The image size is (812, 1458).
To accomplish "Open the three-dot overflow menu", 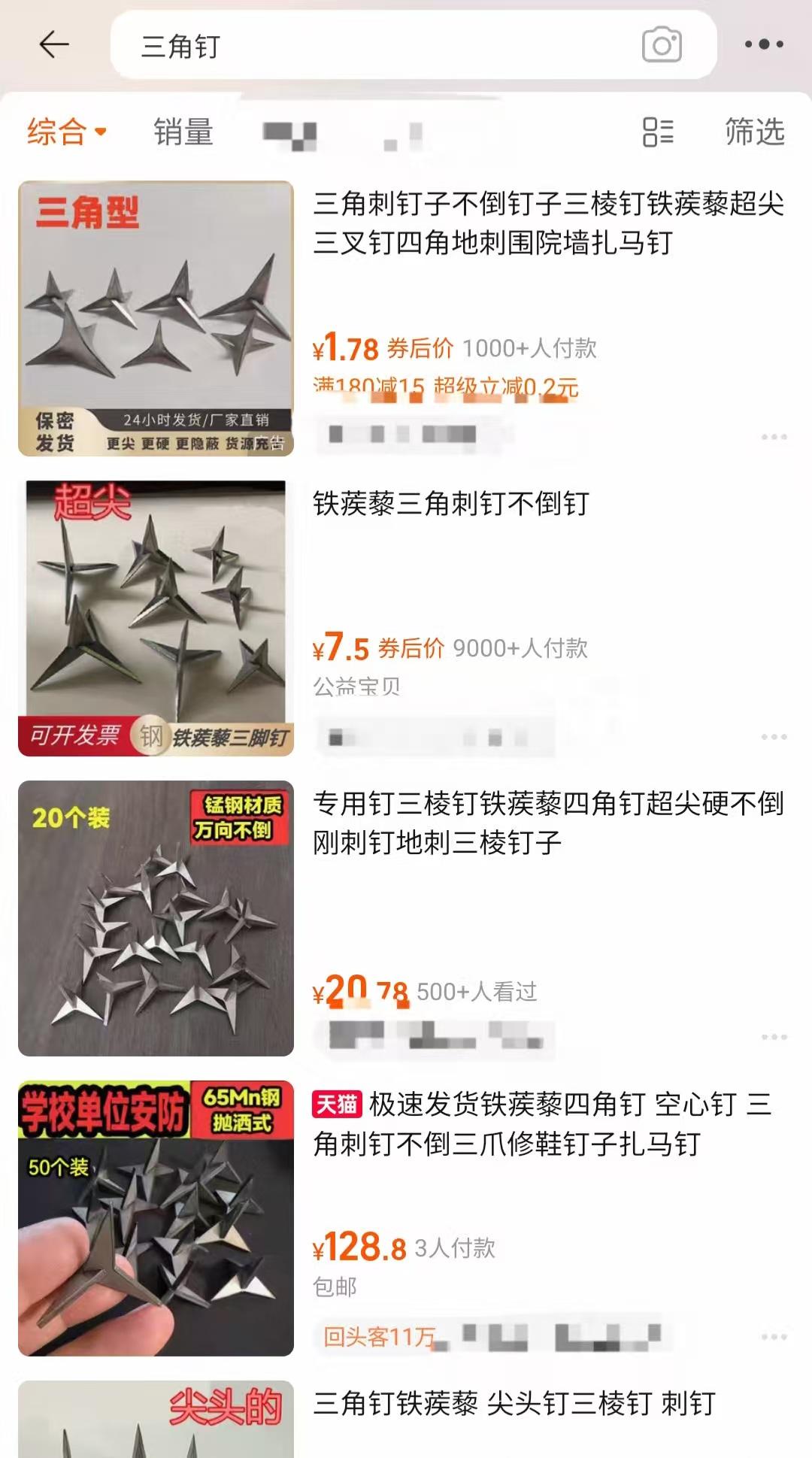I will click(764, 45).
